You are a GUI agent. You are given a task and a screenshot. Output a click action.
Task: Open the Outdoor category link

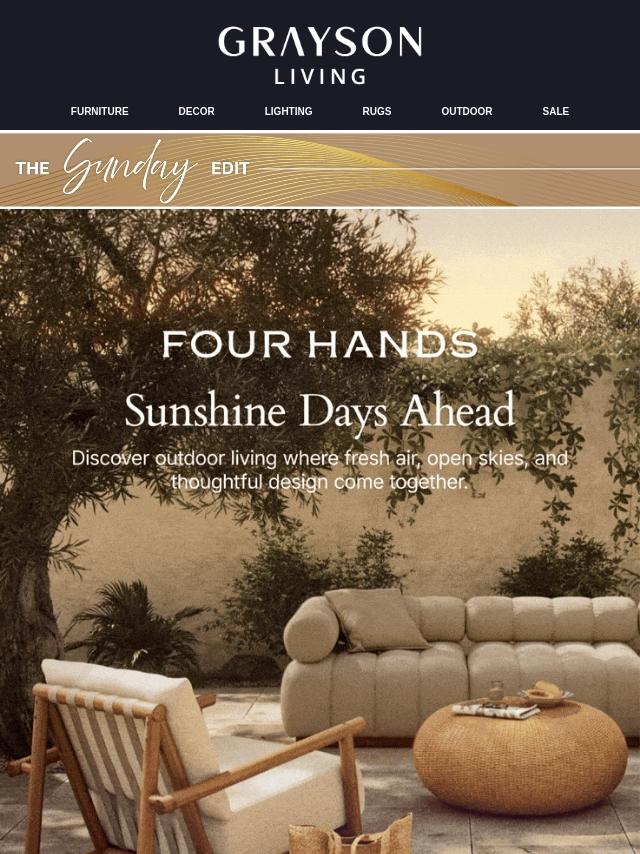466,111
